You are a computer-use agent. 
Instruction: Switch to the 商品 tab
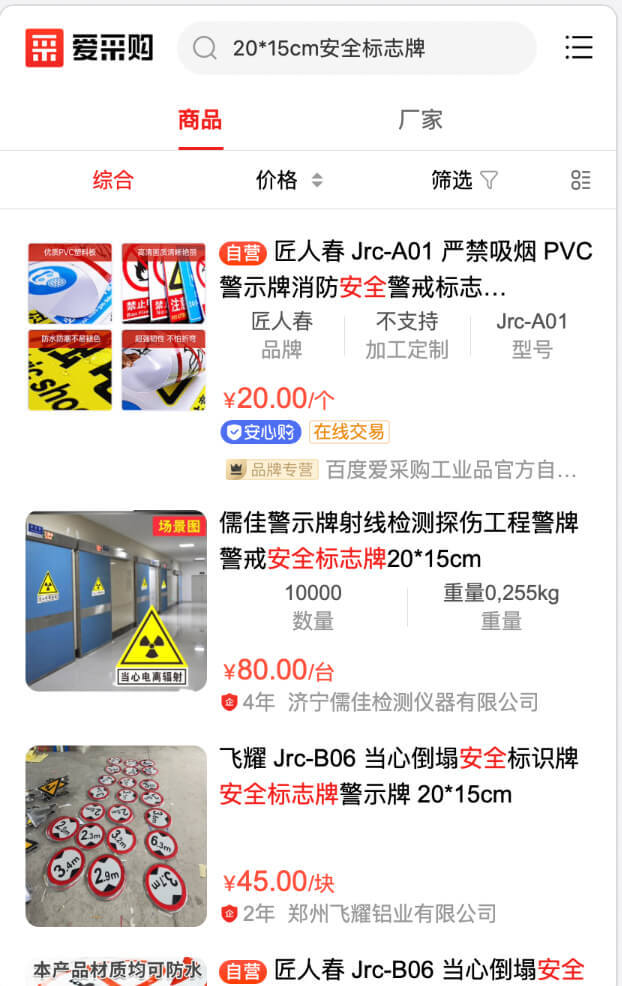coord(200,120)
